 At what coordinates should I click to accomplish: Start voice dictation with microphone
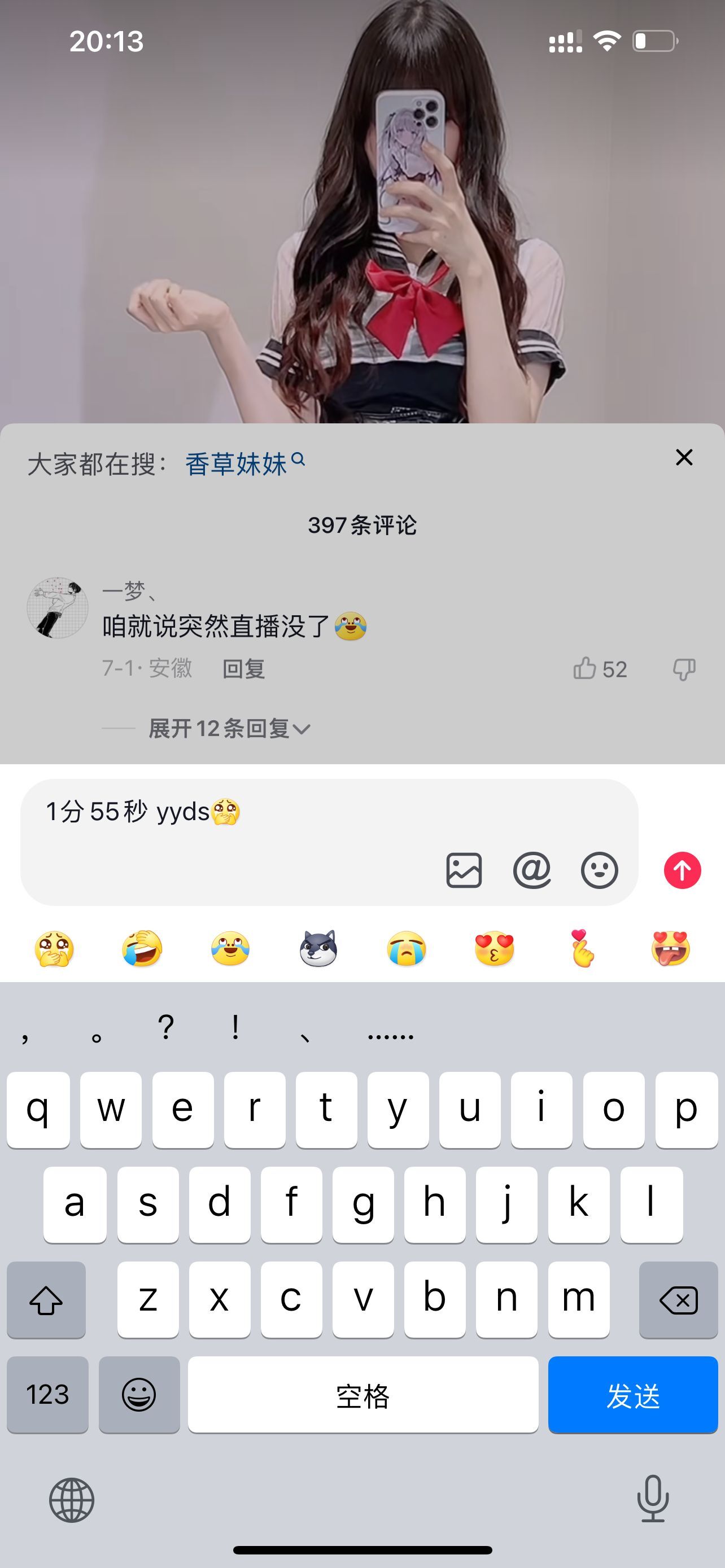click(653, 1499)
